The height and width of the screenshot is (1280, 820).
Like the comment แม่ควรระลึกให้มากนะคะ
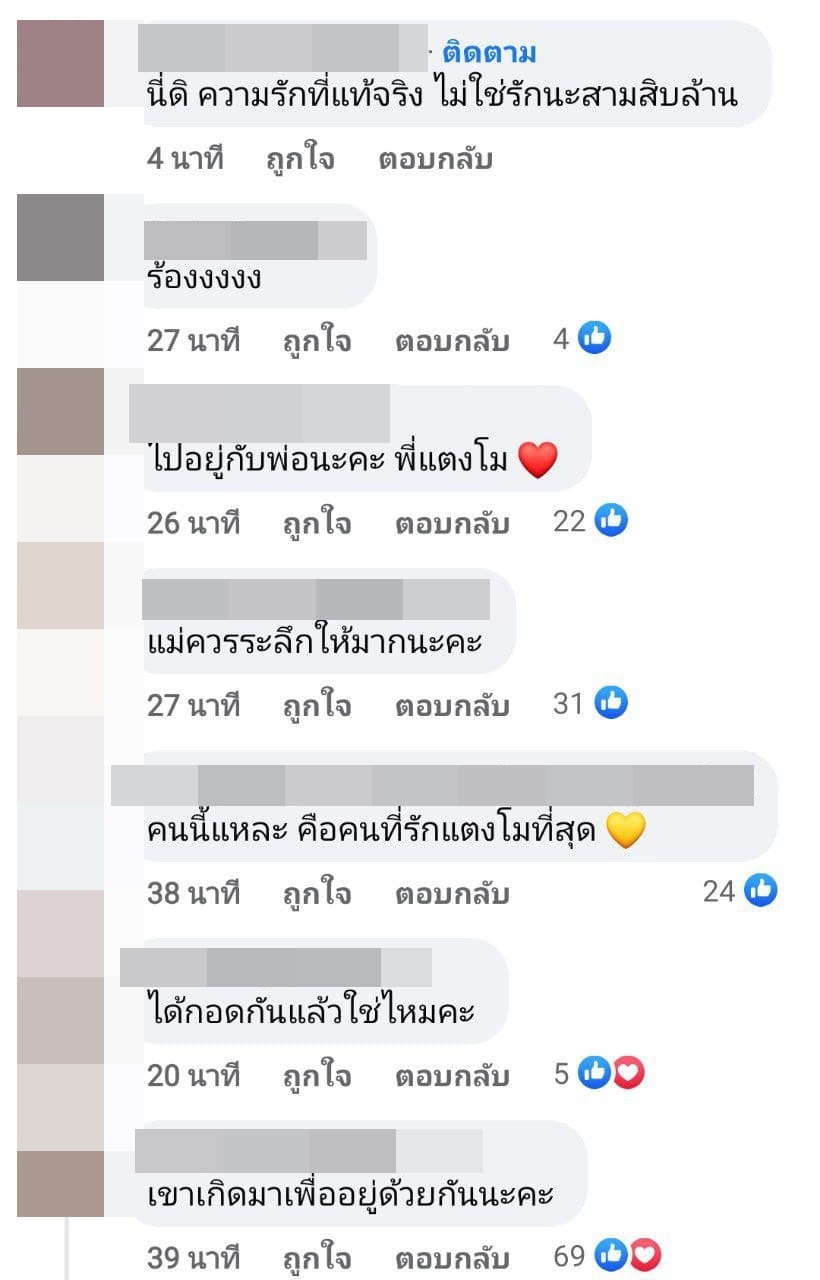[316, 706]
